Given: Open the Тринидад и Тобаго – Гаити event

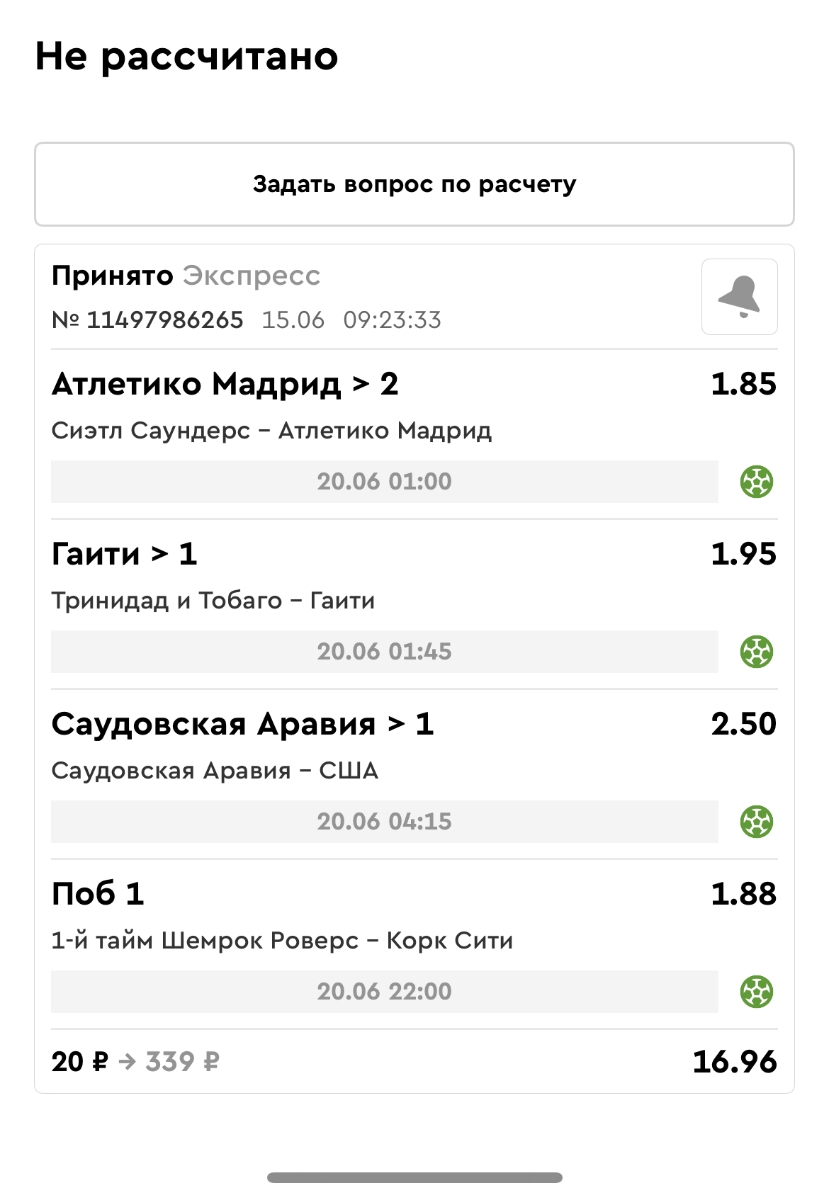Looking at the screenshot, I should 213,601.
